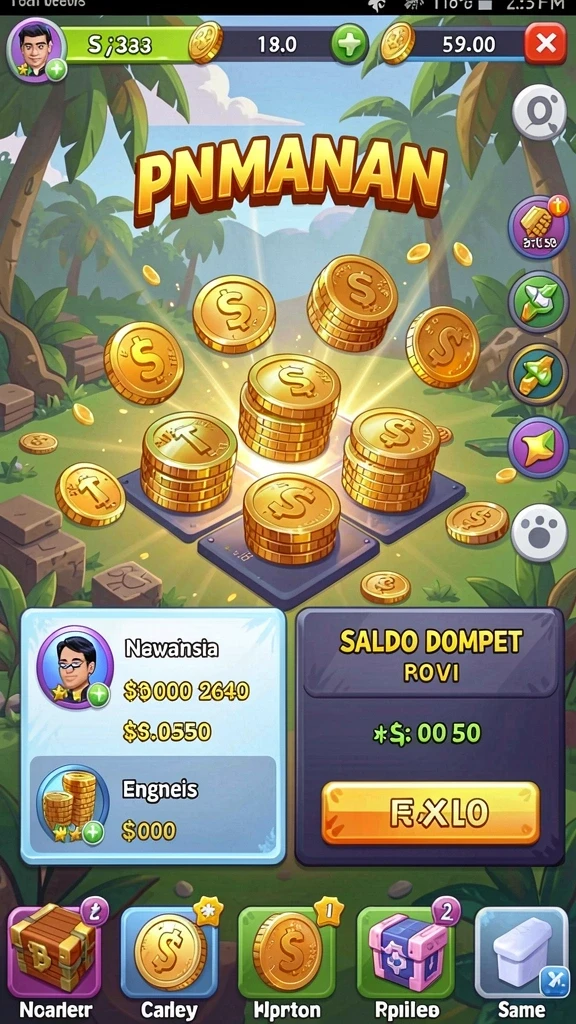
Task: Open the magnifier icon on the right side
Action: coord(539,112)
